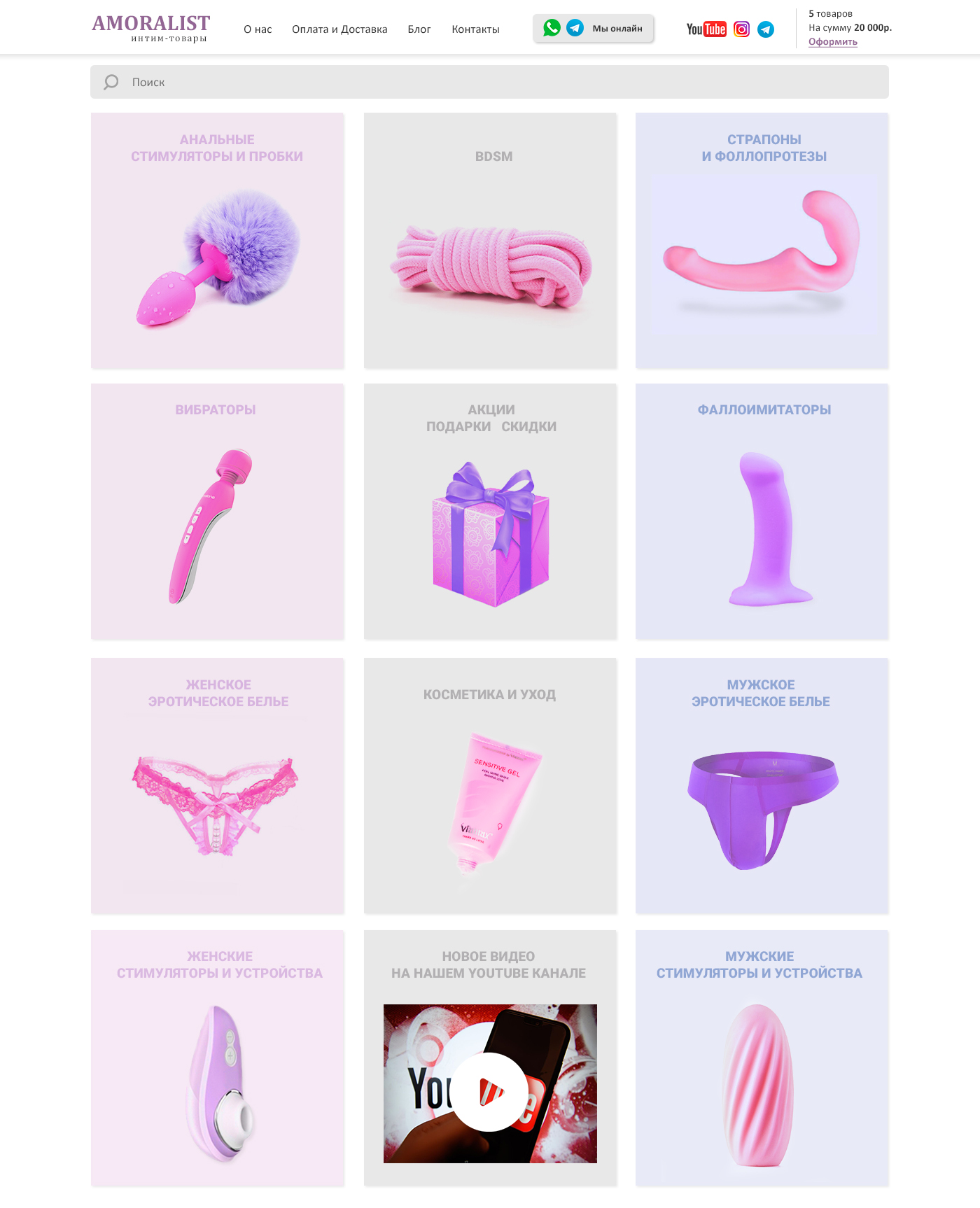Open the BDSM category tile
This screenshot has width=980, height=1208.
490,241
